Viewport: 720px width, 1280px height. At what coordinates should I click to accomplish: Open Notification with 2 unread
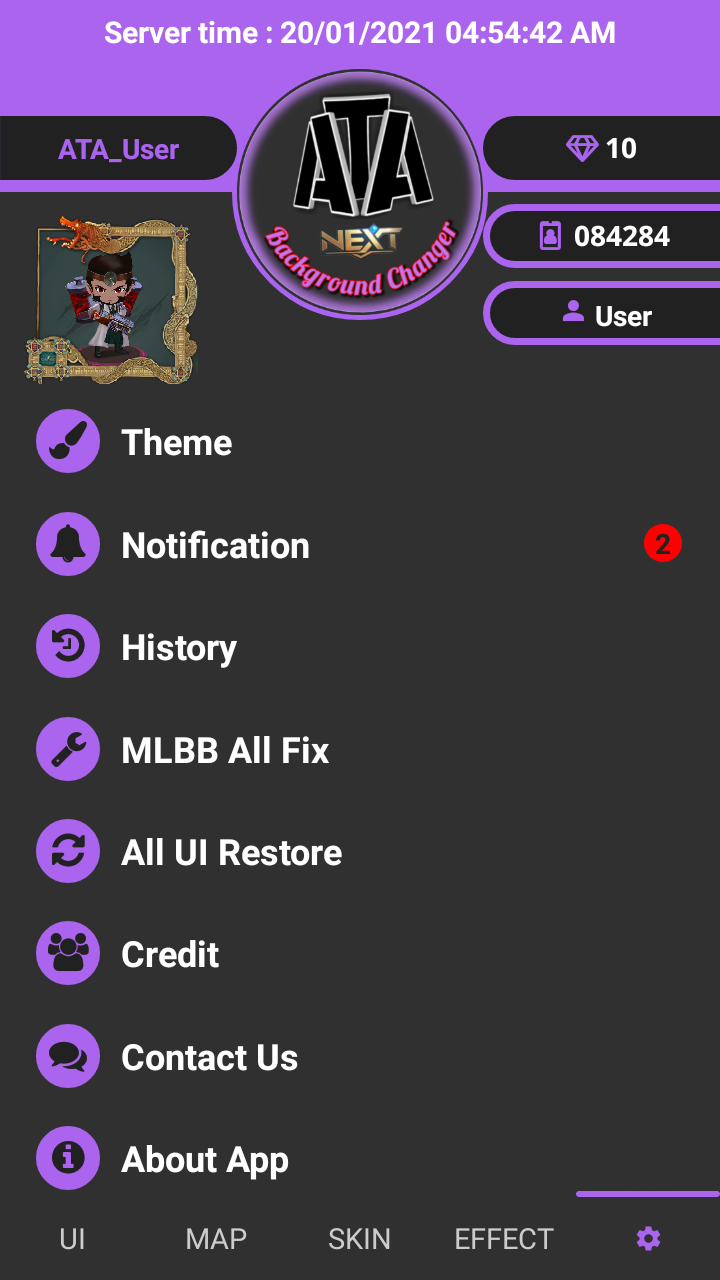(x=215, y=545)
